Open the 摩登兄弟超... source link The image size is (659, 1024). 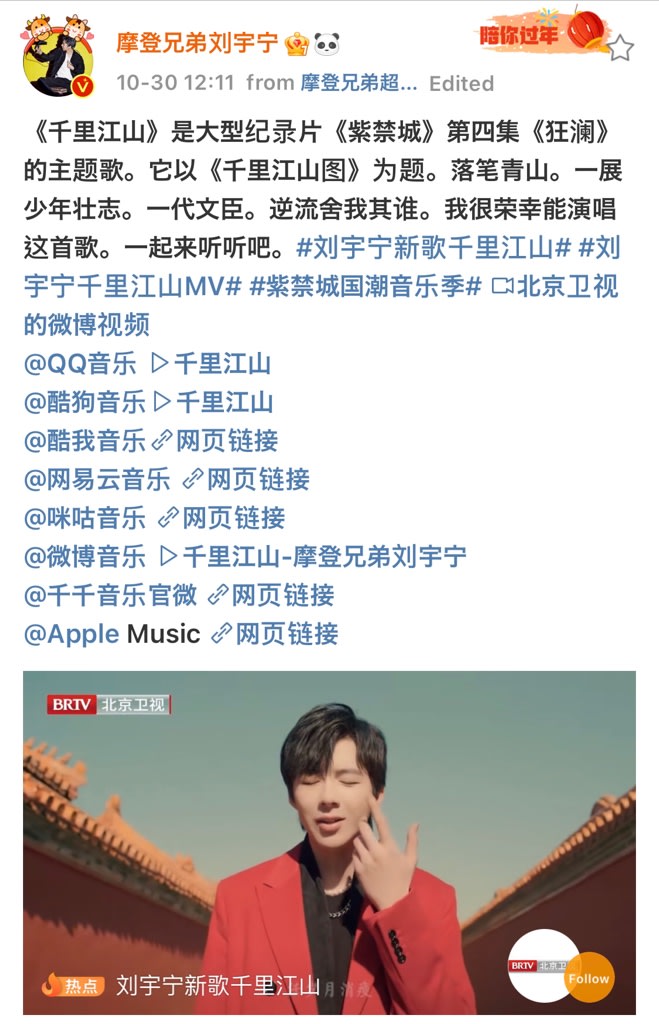359,82
